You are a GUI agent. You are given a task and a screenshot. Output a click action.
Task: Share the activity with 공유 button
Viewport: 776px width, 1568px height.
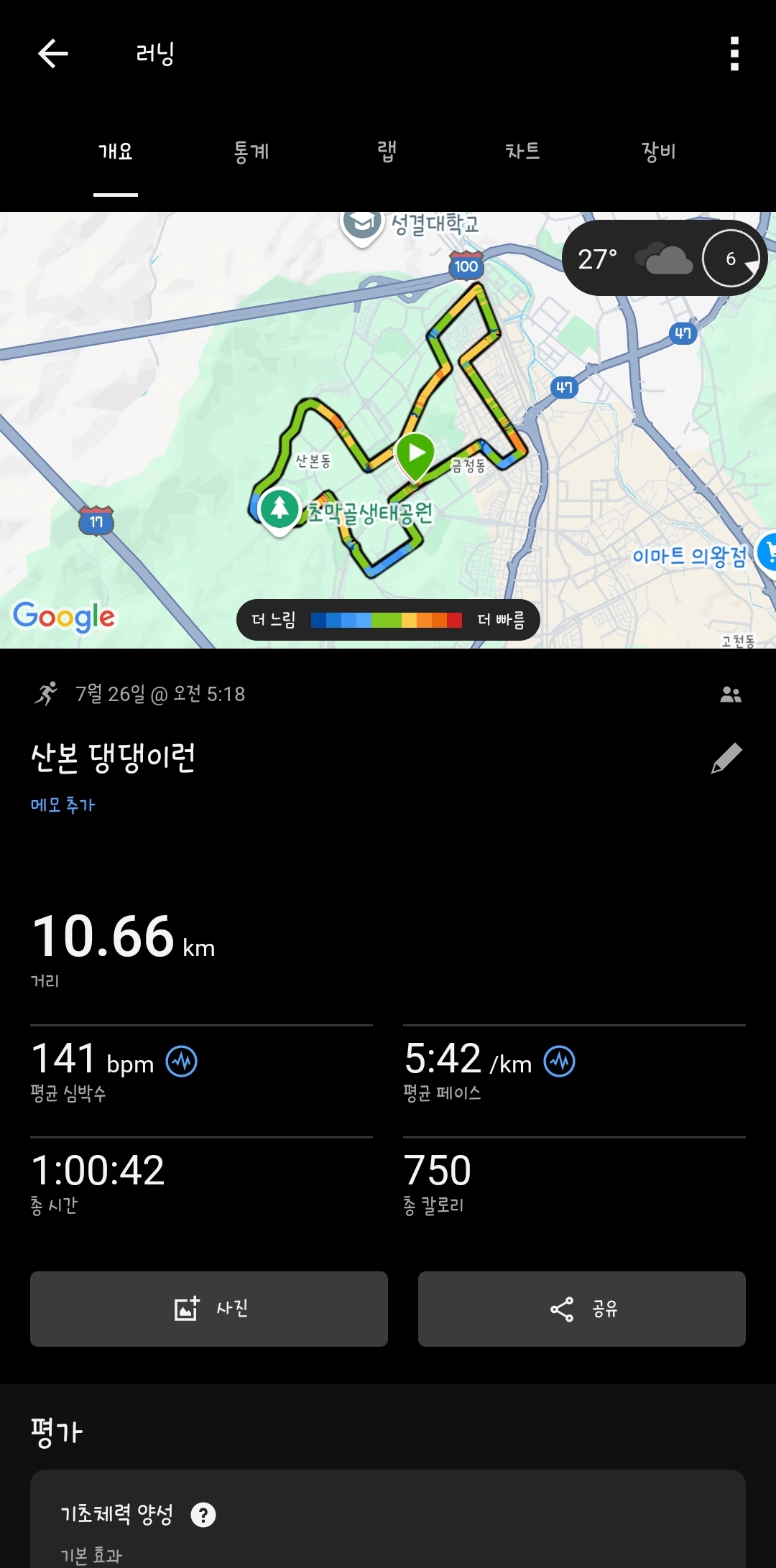[x=582, y=1309]
